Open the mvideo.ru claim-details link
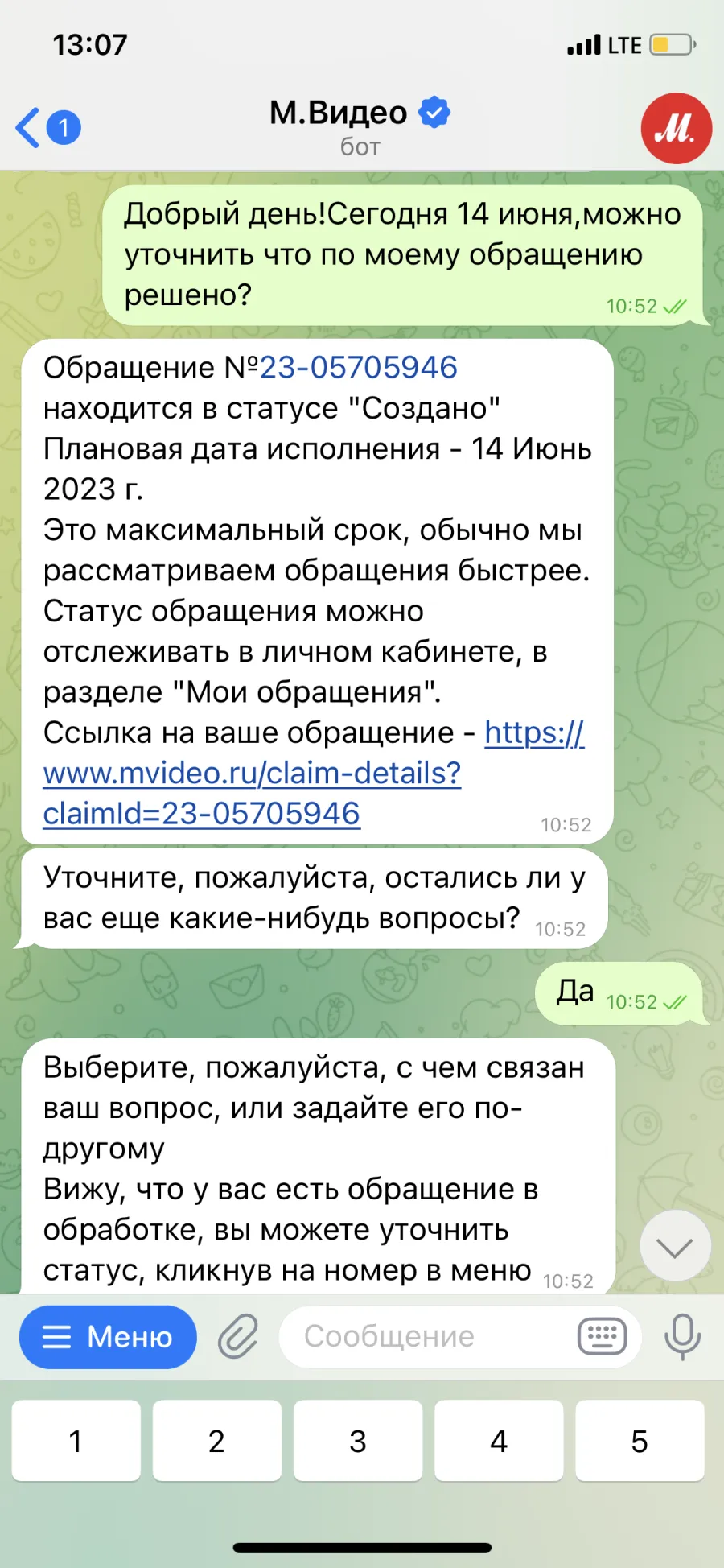The width and height of the screenshot is (724, 1568). [314, 773]
